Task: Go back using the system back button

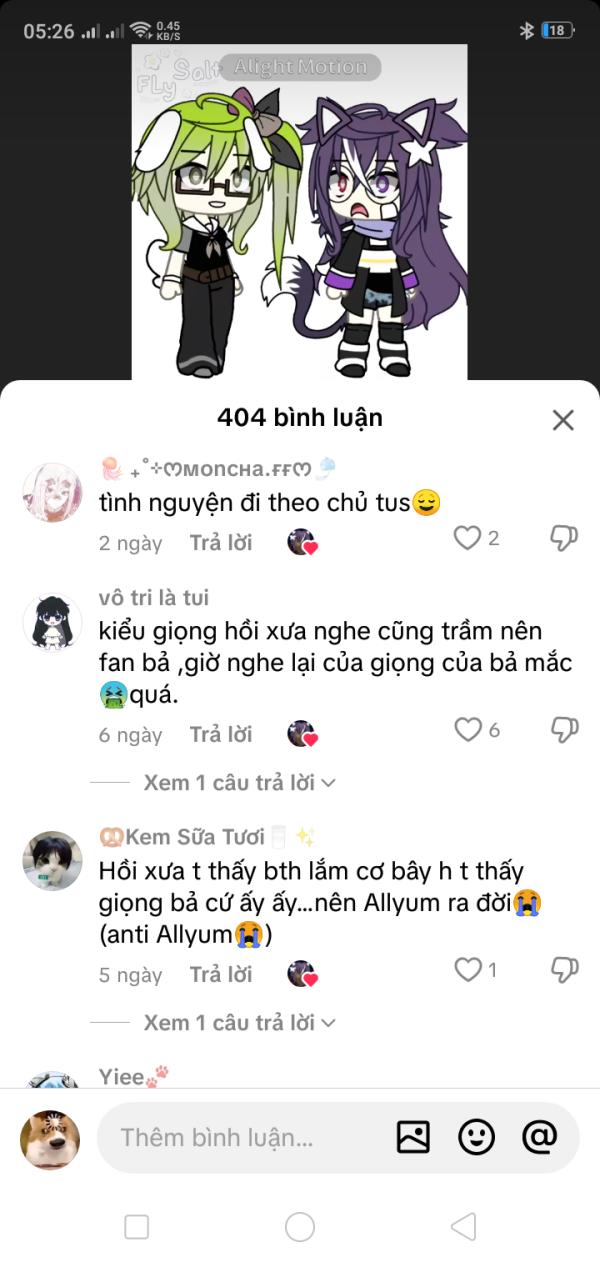Action: pos(463,1227)
